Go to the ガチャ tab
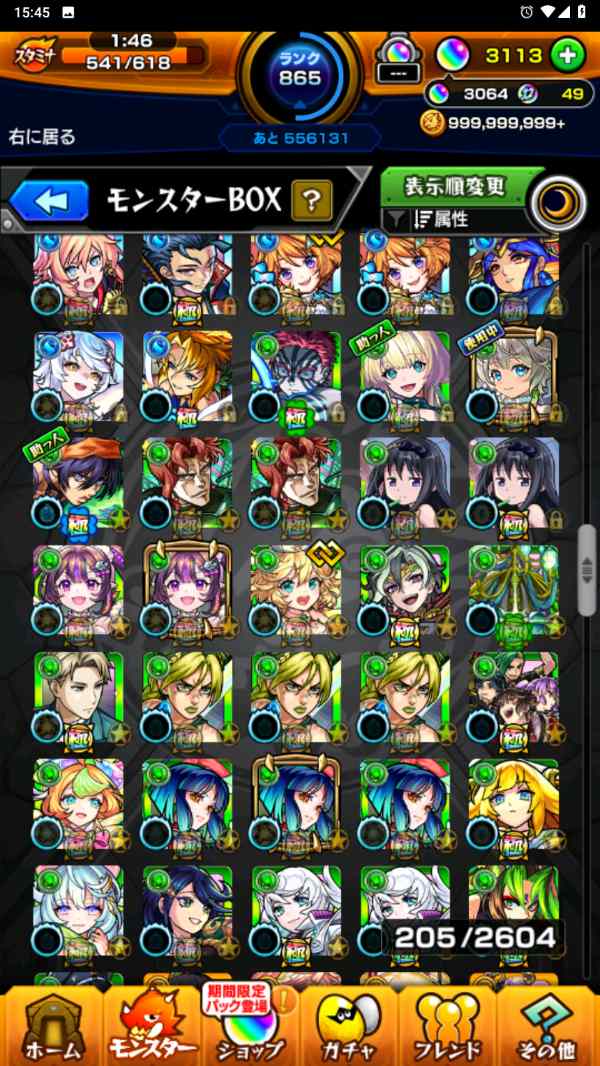600x1066 pixels. (348, 1025)
